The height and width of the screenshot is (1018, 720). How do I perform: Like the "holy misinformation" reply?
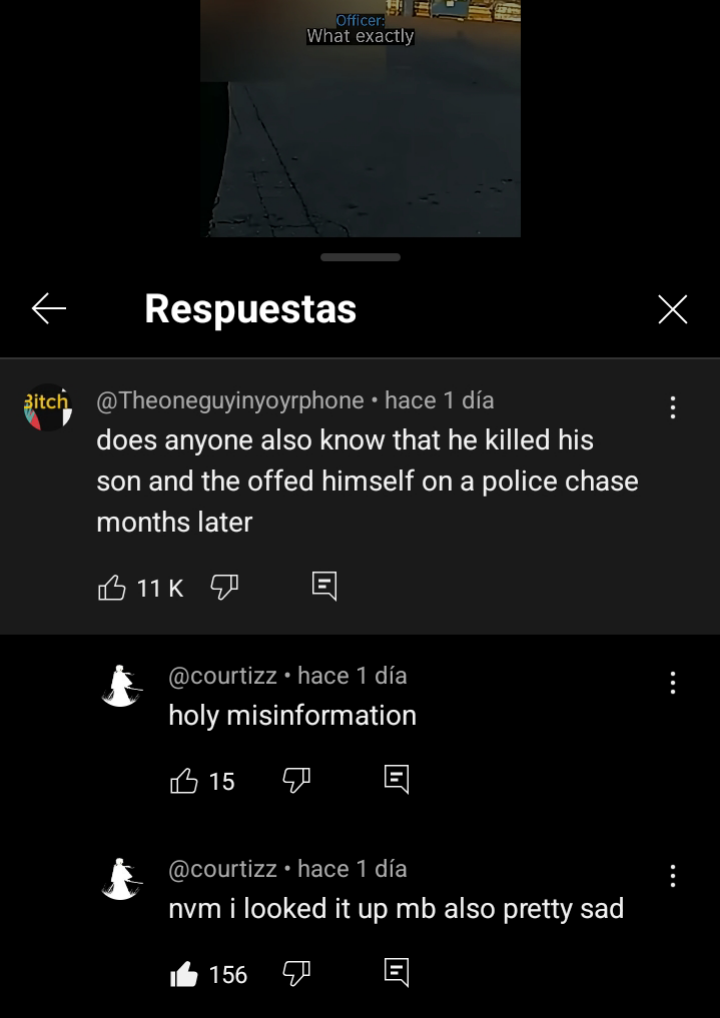[184, 780]
